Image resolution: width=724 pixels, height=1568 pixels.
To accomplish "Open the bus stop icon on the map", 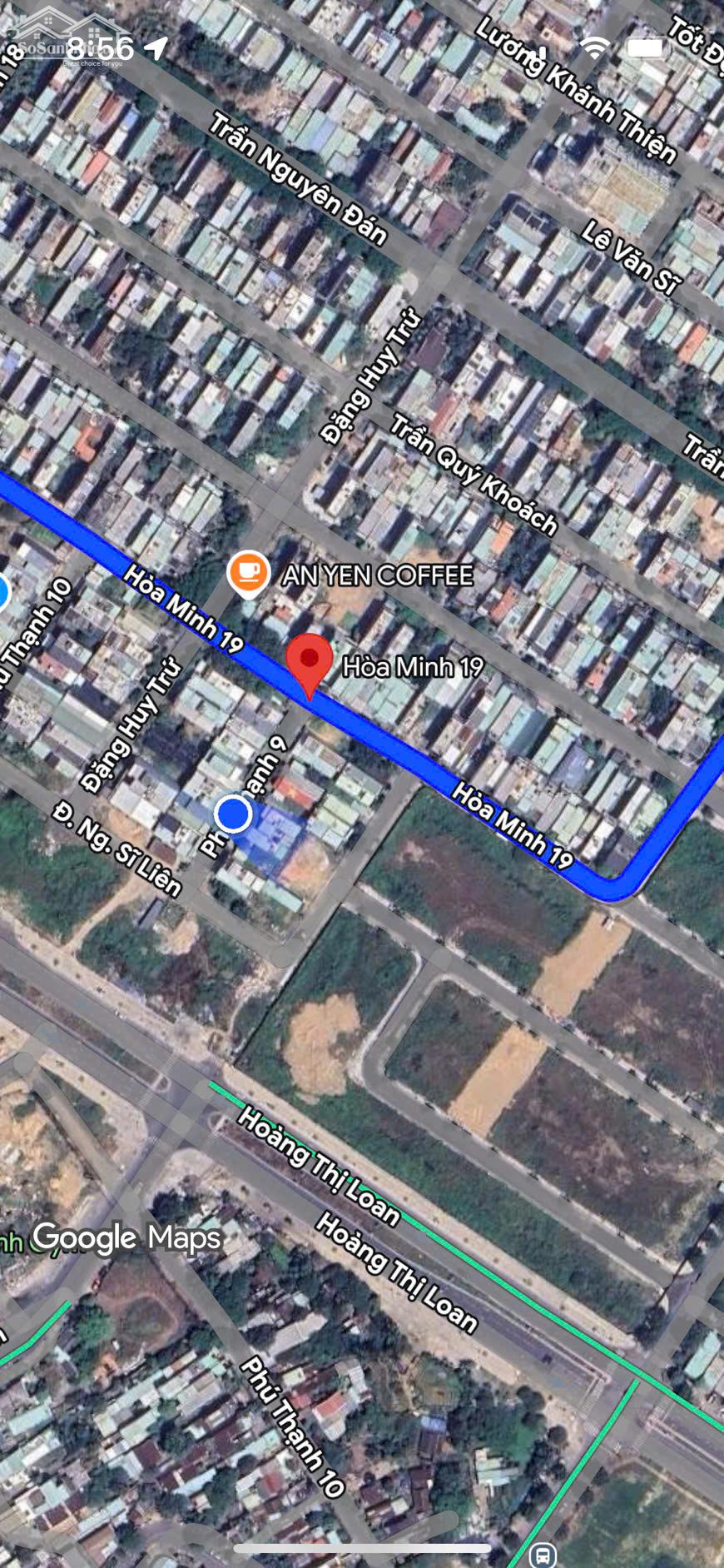I will (543, 1553).
